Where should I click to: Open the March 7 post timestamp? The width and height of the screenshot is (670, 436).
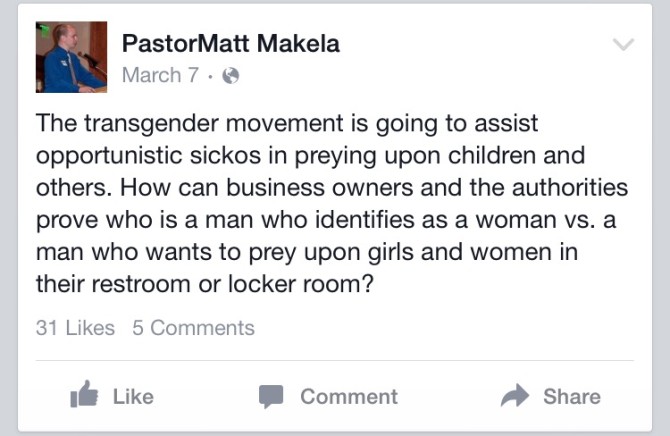point(159,75)
